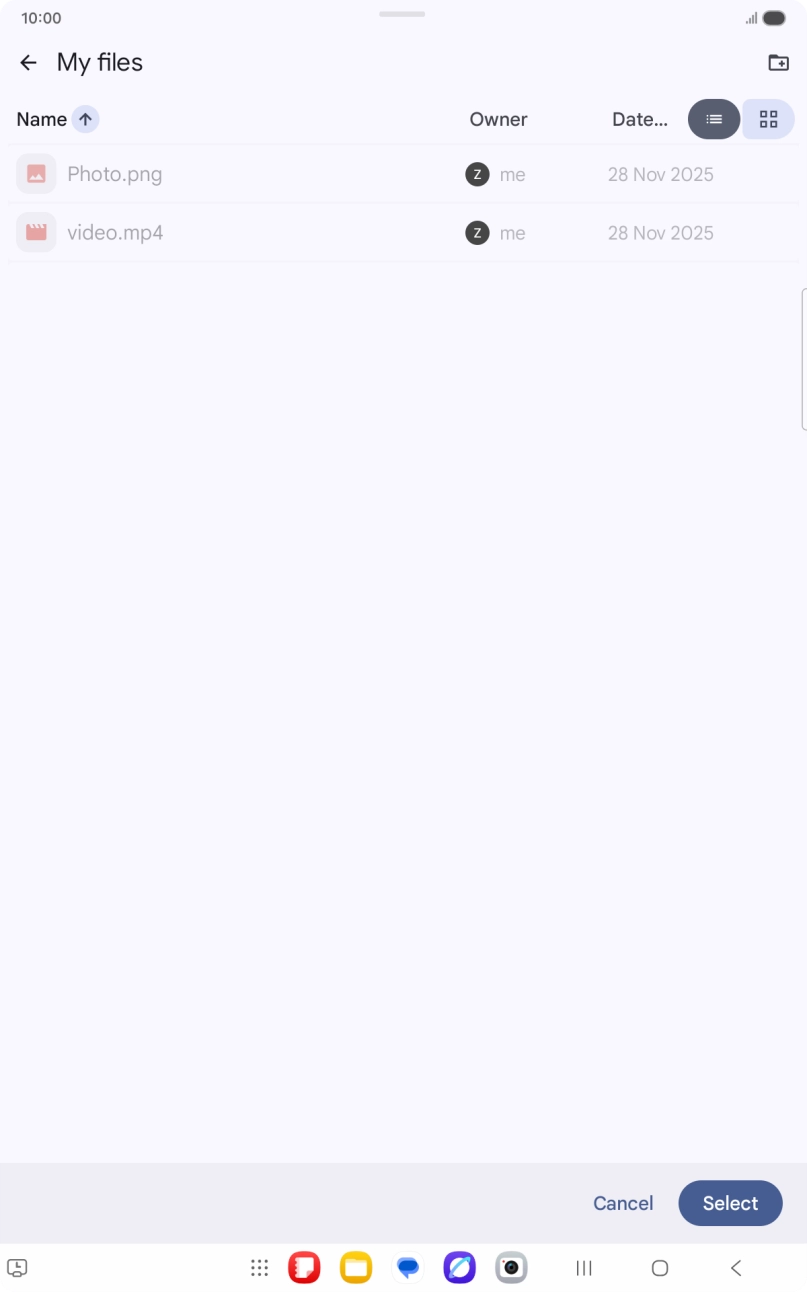
Task: Click the owner avatar beside Photo.png
Action: click(477, 173)
